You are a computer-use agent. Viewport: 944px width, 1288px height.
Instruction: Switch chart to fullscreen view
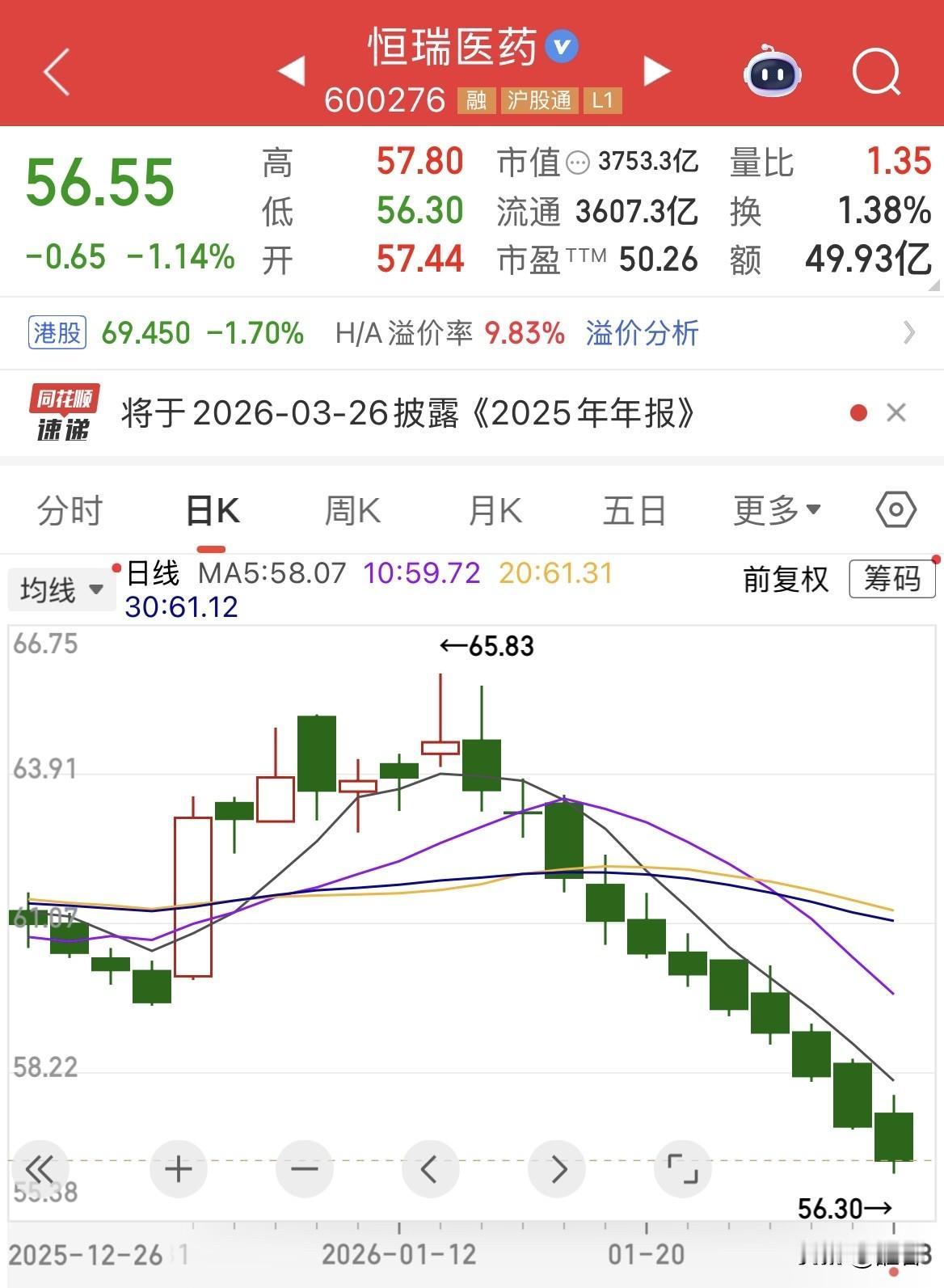683,1168
